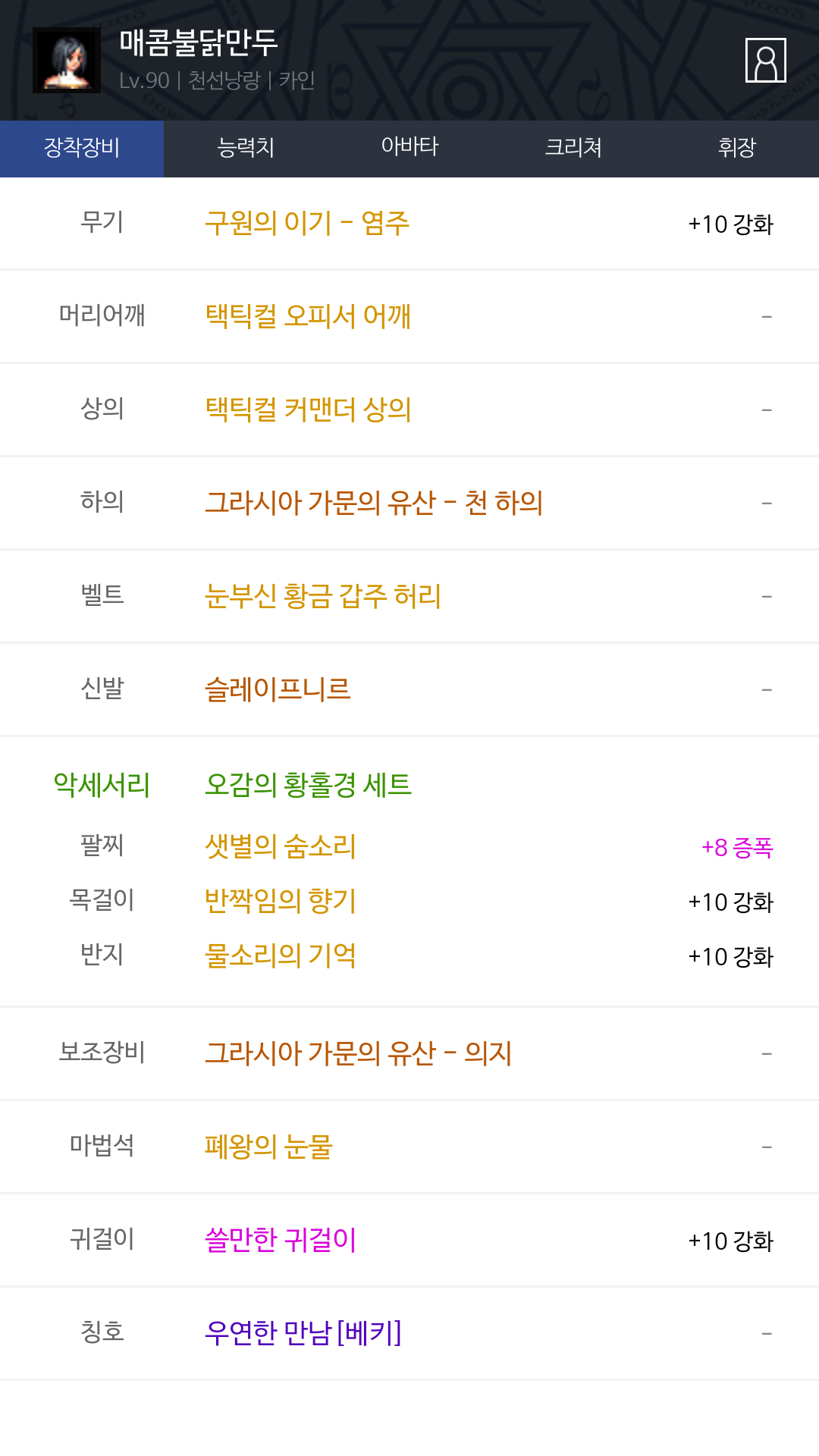
Task: Open 그라시아 가문의 유산 - 천 하의
Action: click(374, 503)
